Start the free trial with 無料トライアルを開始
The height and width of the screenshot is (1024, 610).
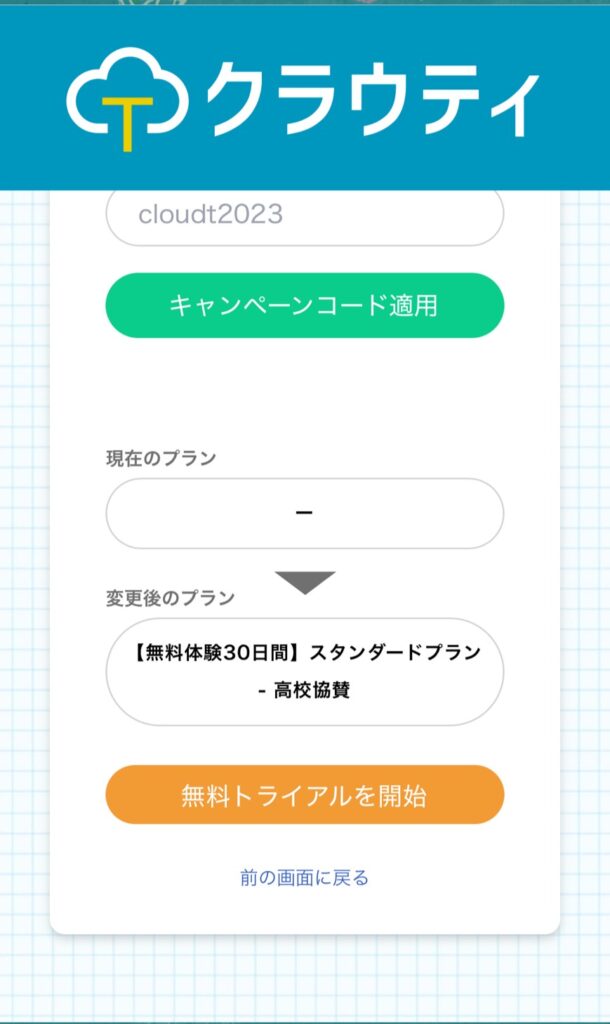coord(304,795)
